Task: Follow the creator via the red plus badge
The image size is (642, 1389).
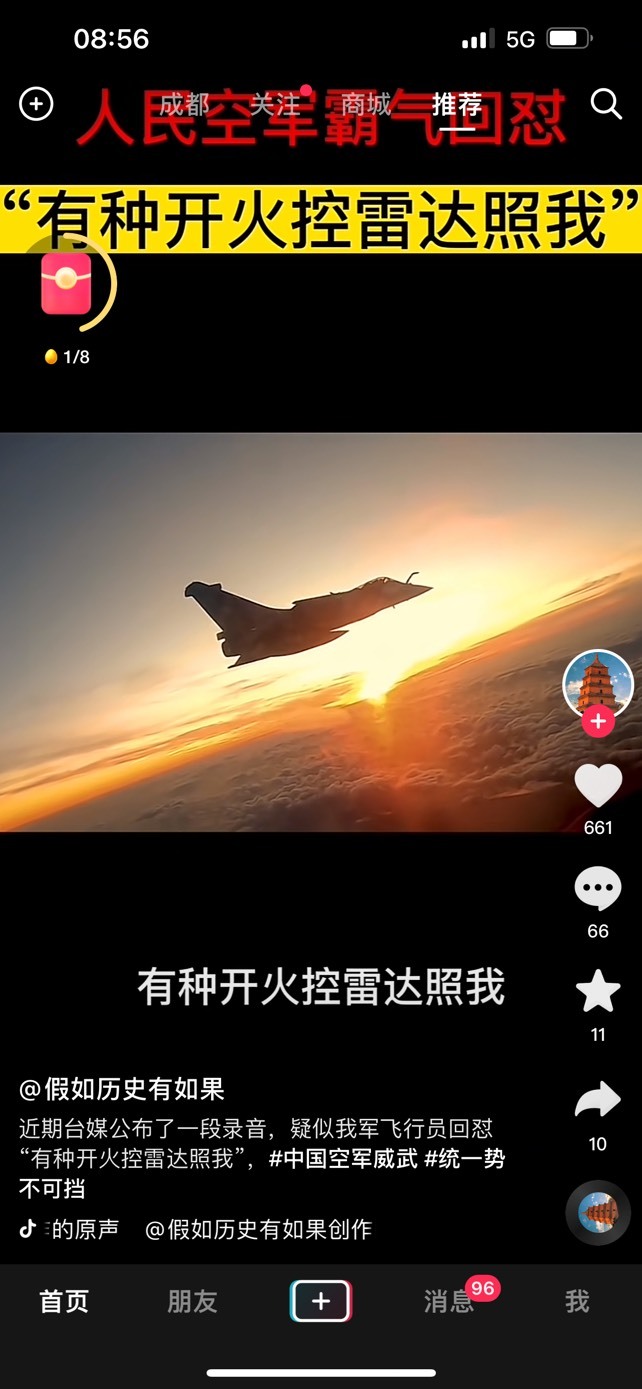Action: coord(598,721)
